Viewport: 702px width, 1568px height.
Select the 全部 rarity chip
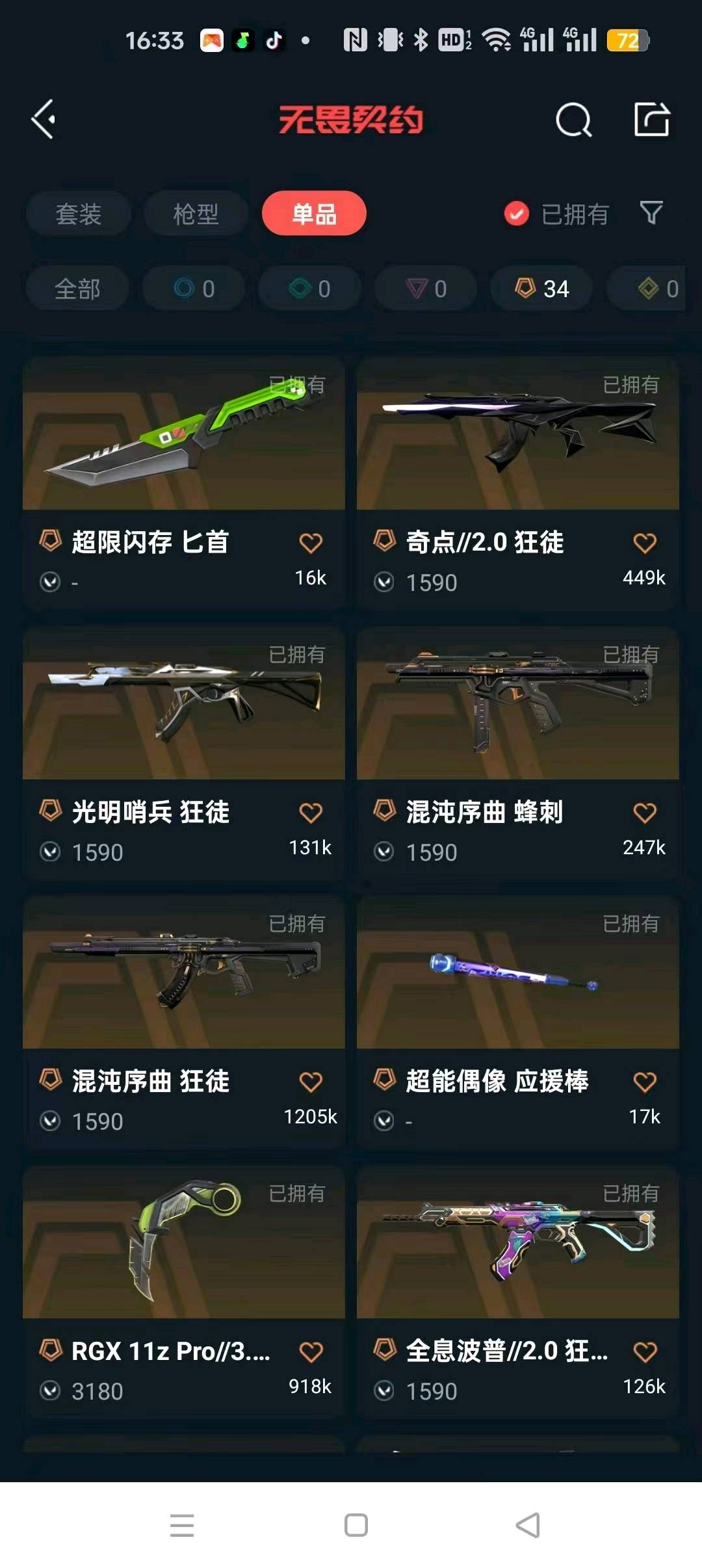[77, 289]
